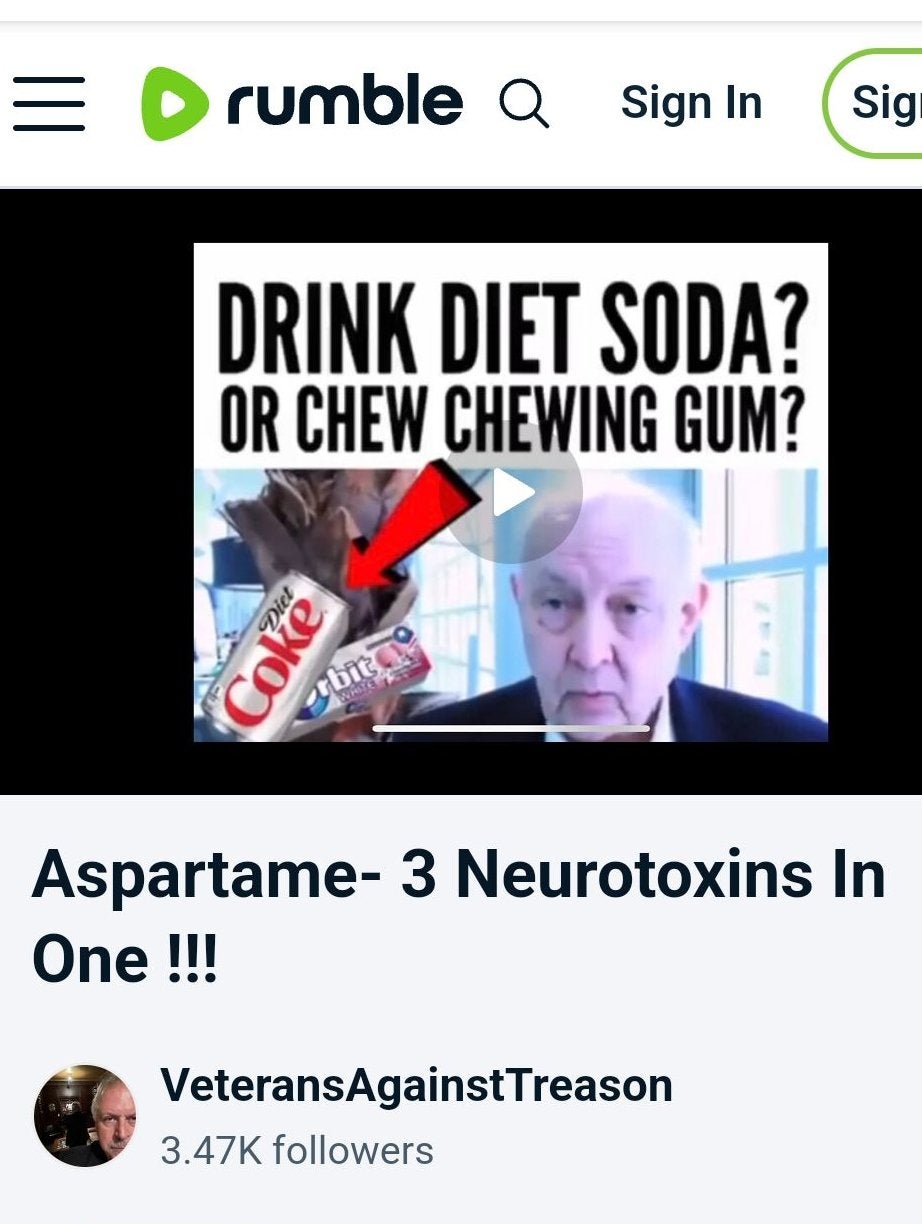
Task: Visit the VeteransAgainstTreason channel name link
Action: point(416,1085)
